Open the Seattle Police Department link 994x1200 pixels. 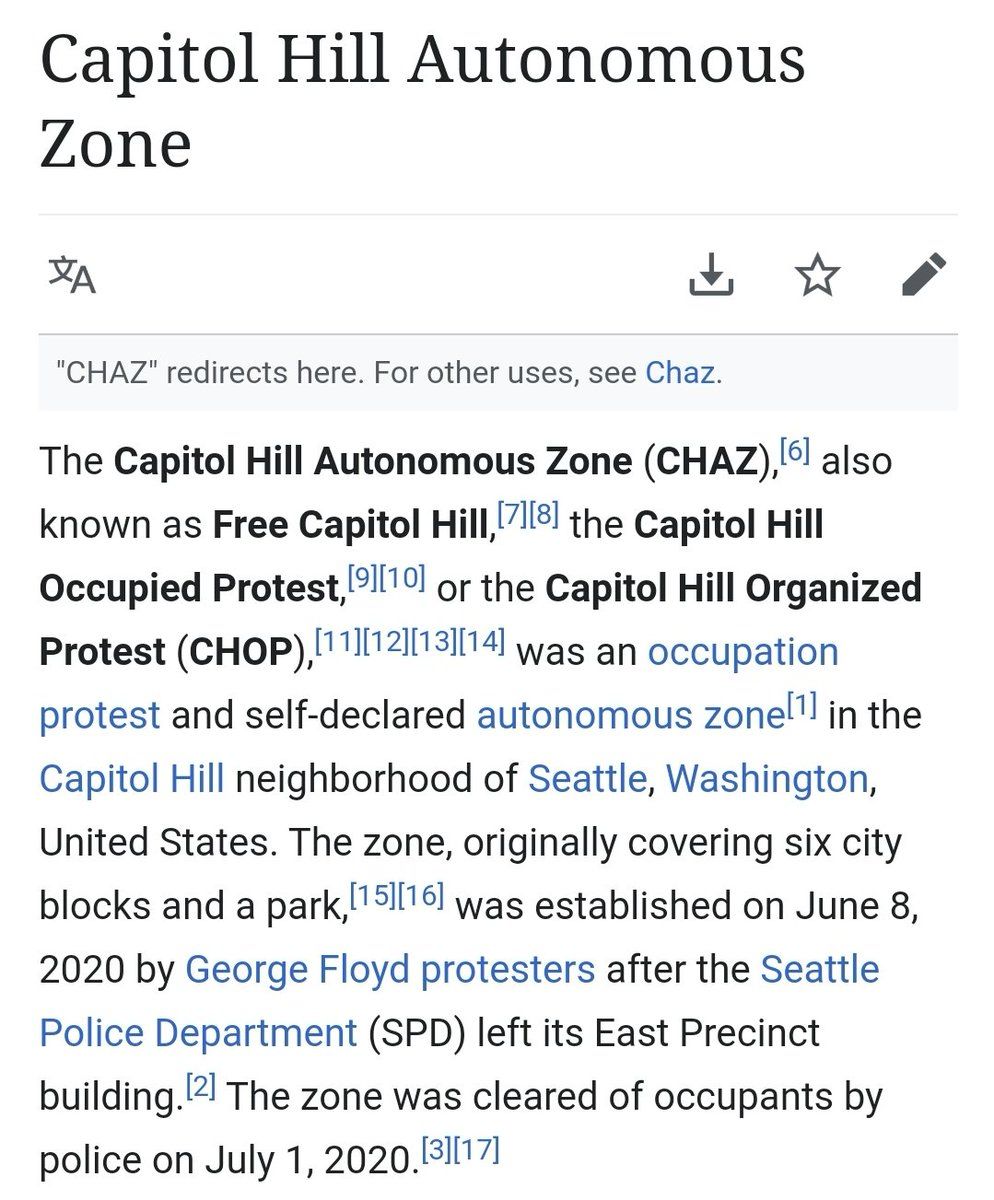(197, 1032)
